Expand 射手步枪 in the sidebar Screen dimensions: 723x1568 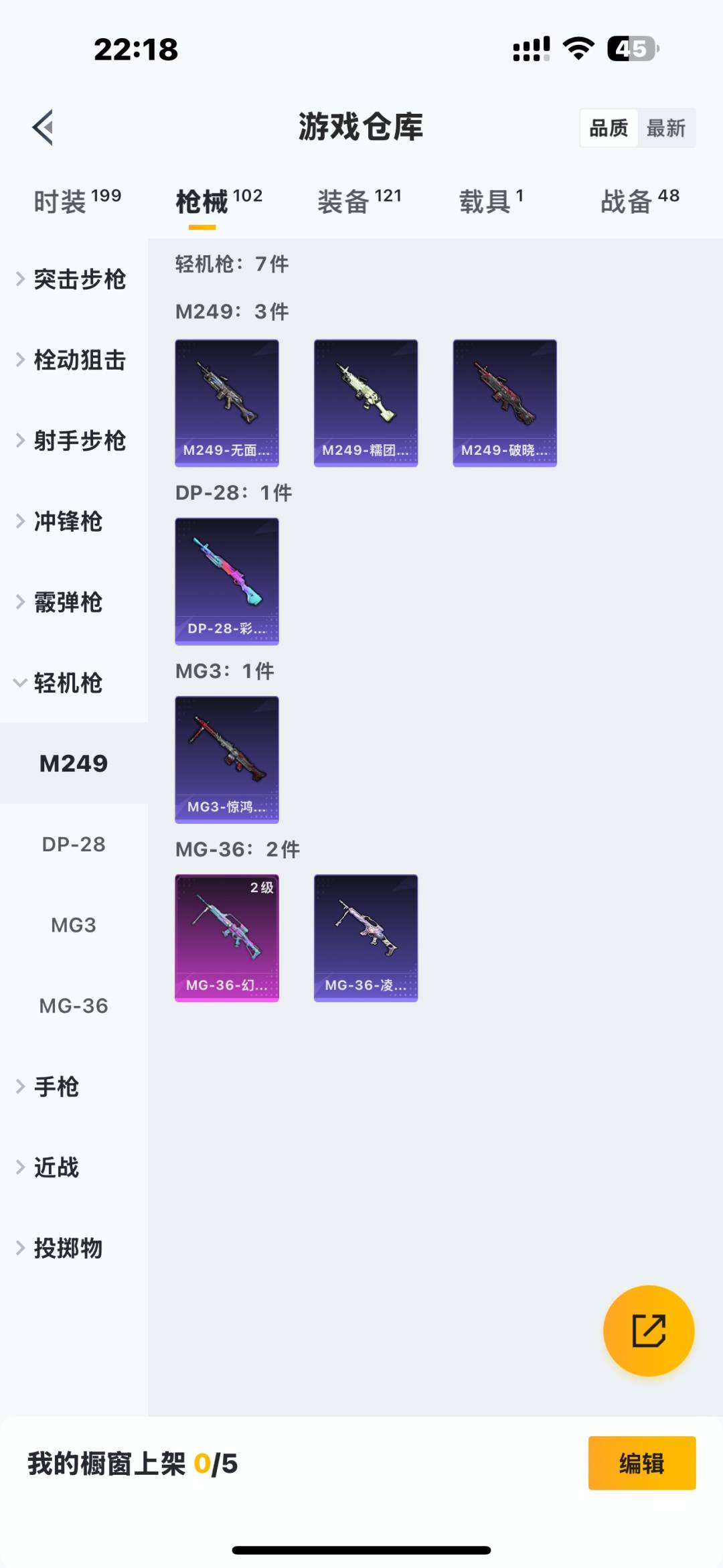click(x=74, y=441)
